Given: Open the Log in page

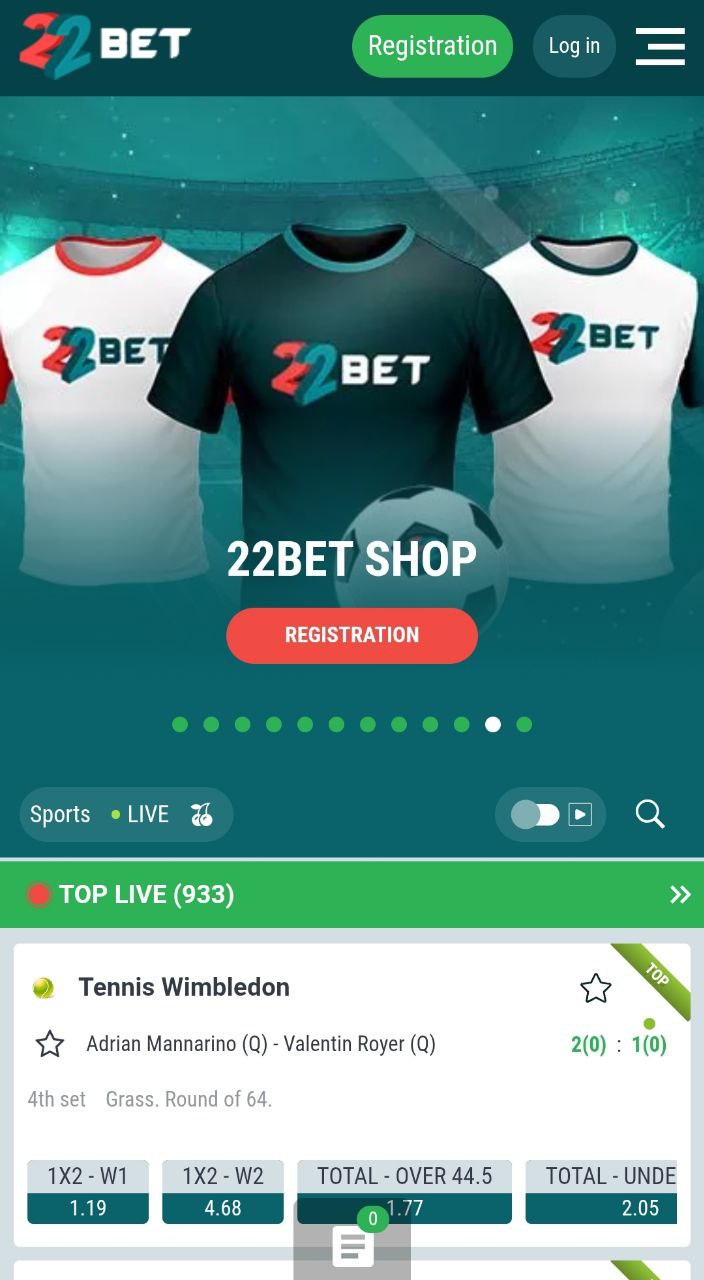Looking at the screenshot, I should [x=574, y=46].
